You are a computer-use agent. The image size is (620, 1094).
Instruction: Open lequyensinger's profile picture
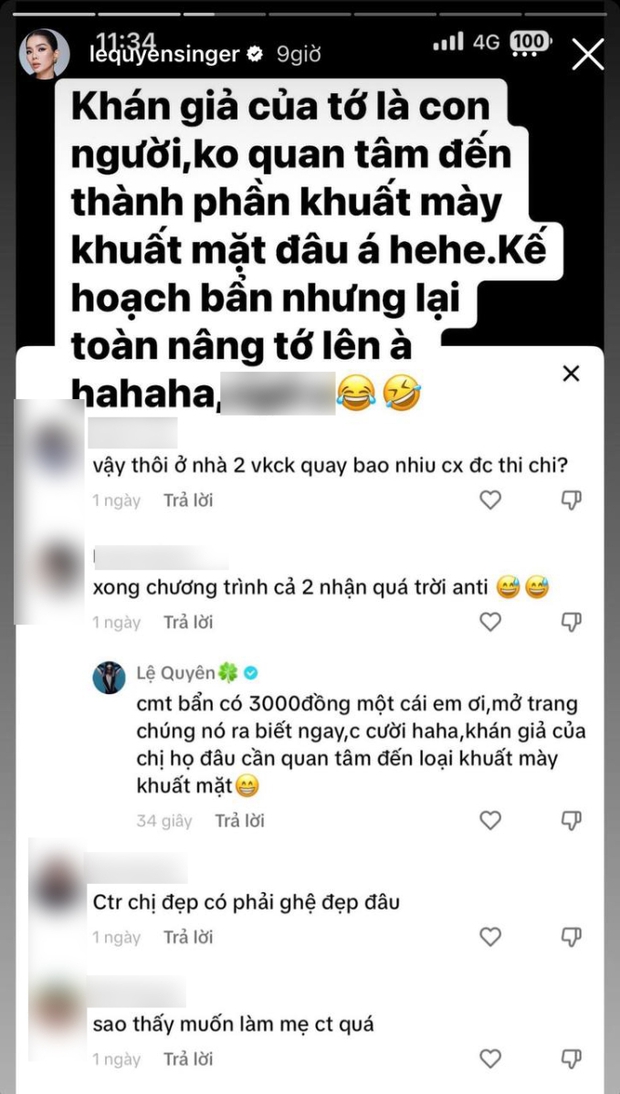pos(44,54)
